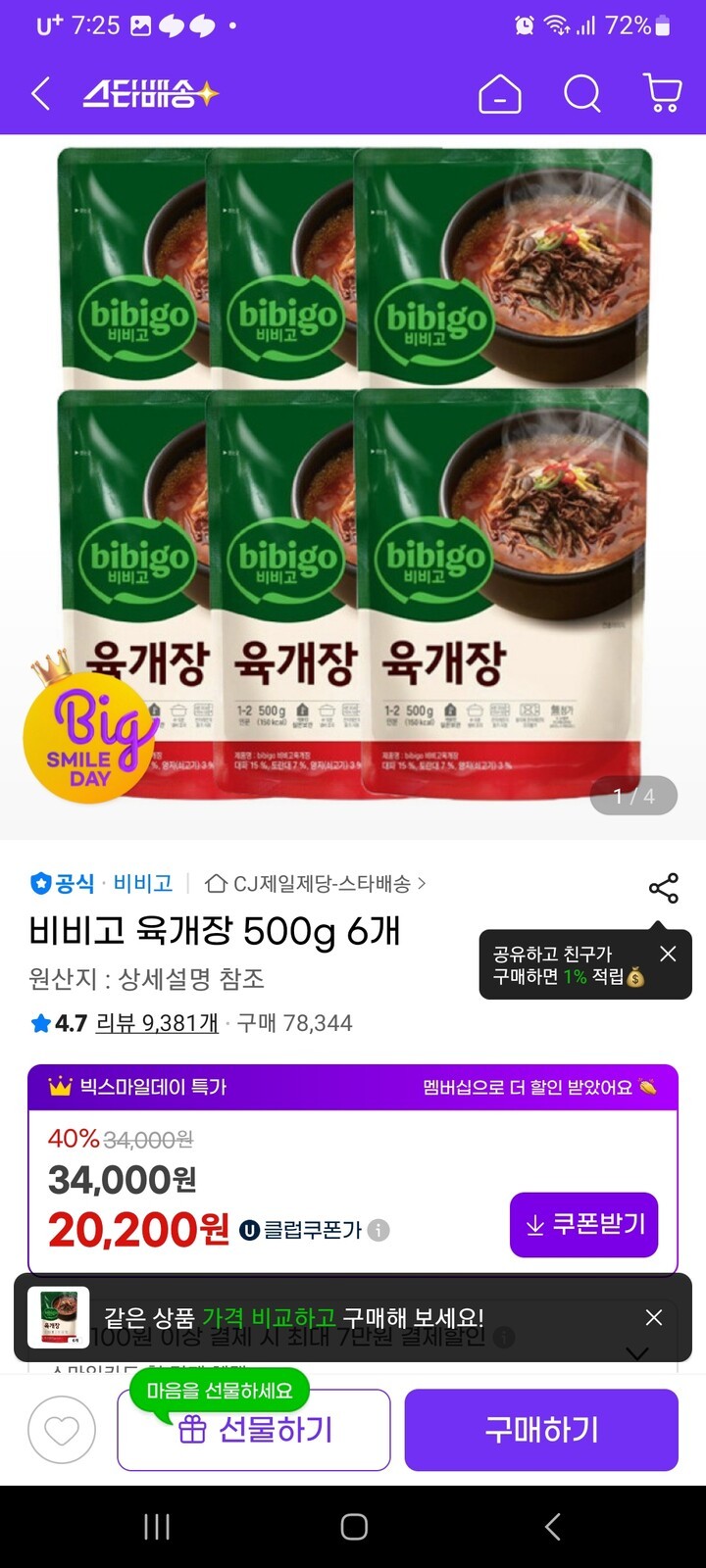The height and width of the screenshot is (1568, 706).
Task: Visit the CJ제일제당-스타배송 store
Action: click(316, 884)
